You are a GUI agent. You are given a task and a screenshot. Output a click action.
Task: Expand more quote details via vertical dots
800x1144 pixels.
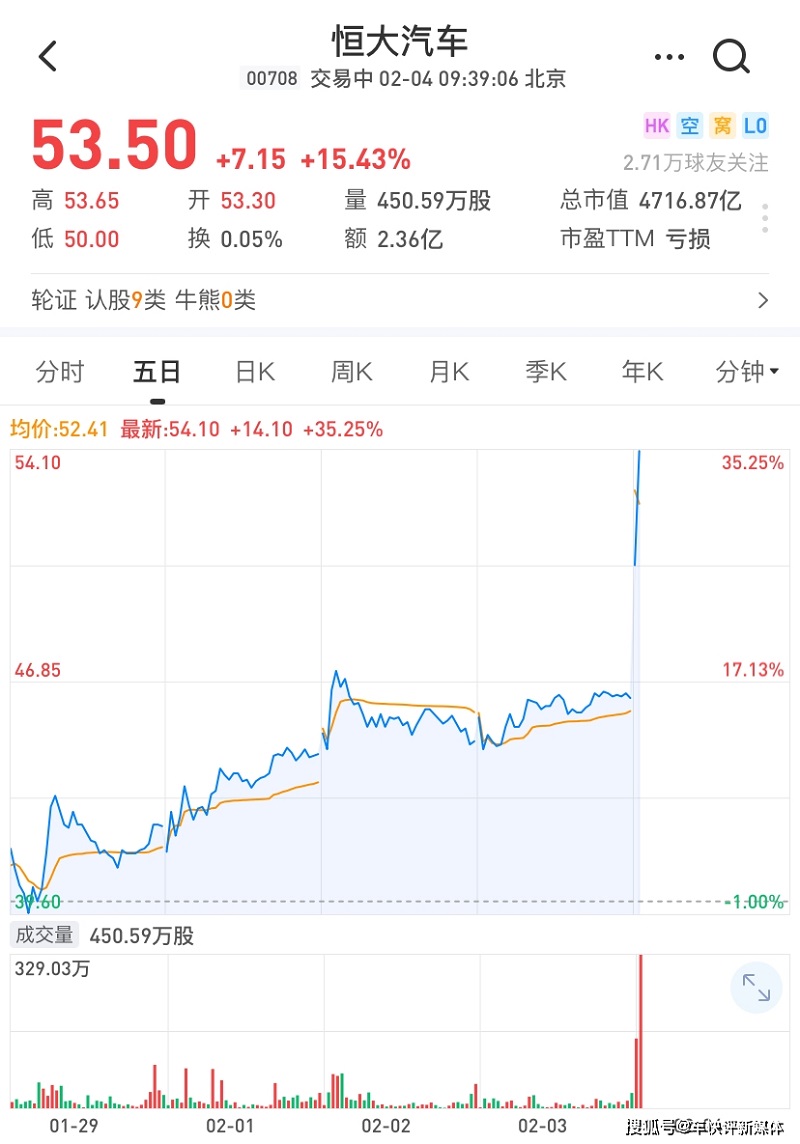click(765, 219)
